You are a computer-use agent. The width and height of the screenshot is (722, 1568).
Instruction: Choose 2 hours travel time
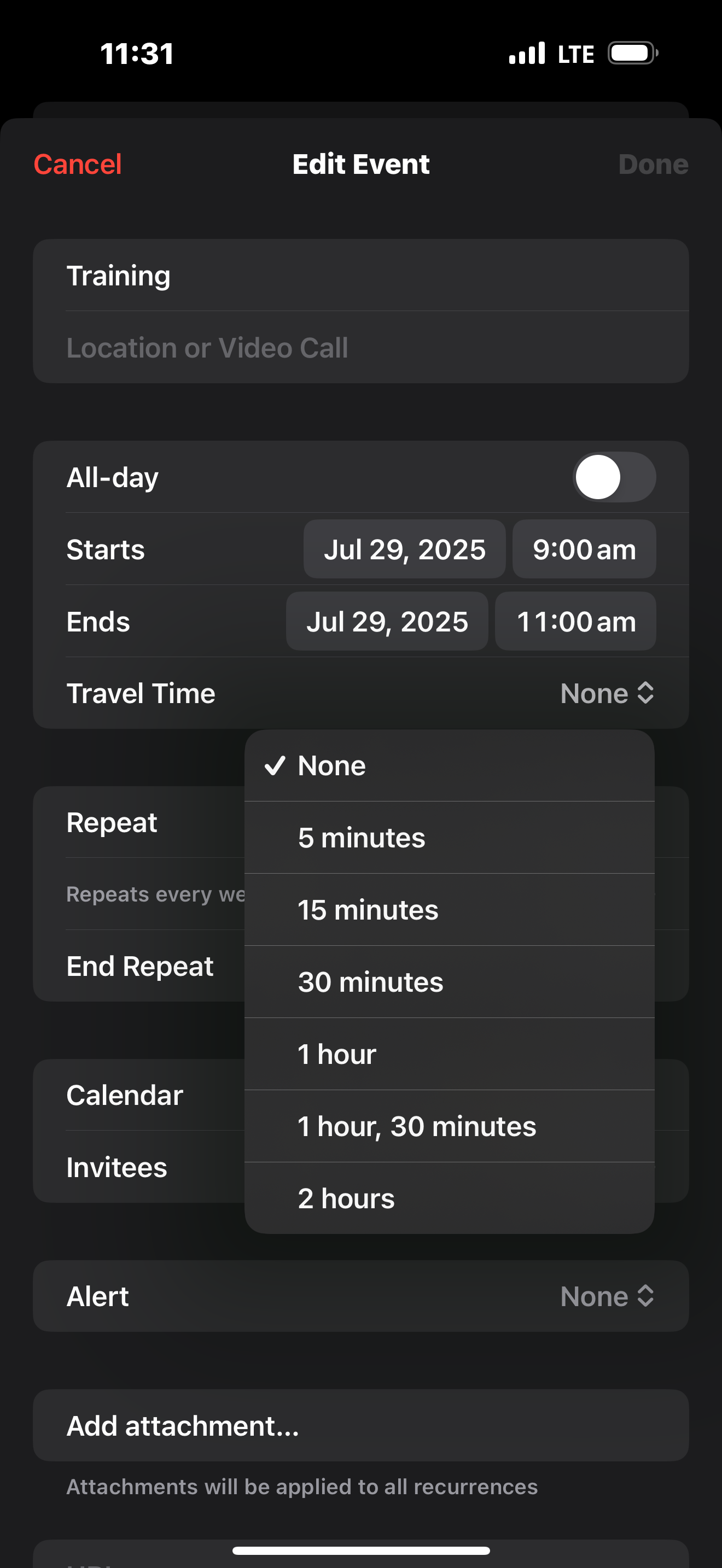point(449,1198)
